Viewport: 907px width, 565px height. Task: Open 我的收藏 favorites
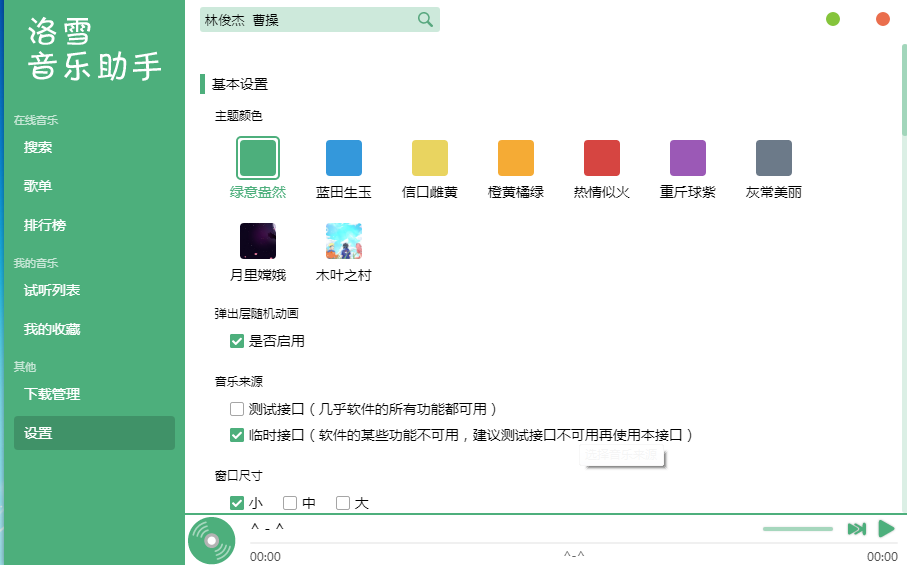52,329
